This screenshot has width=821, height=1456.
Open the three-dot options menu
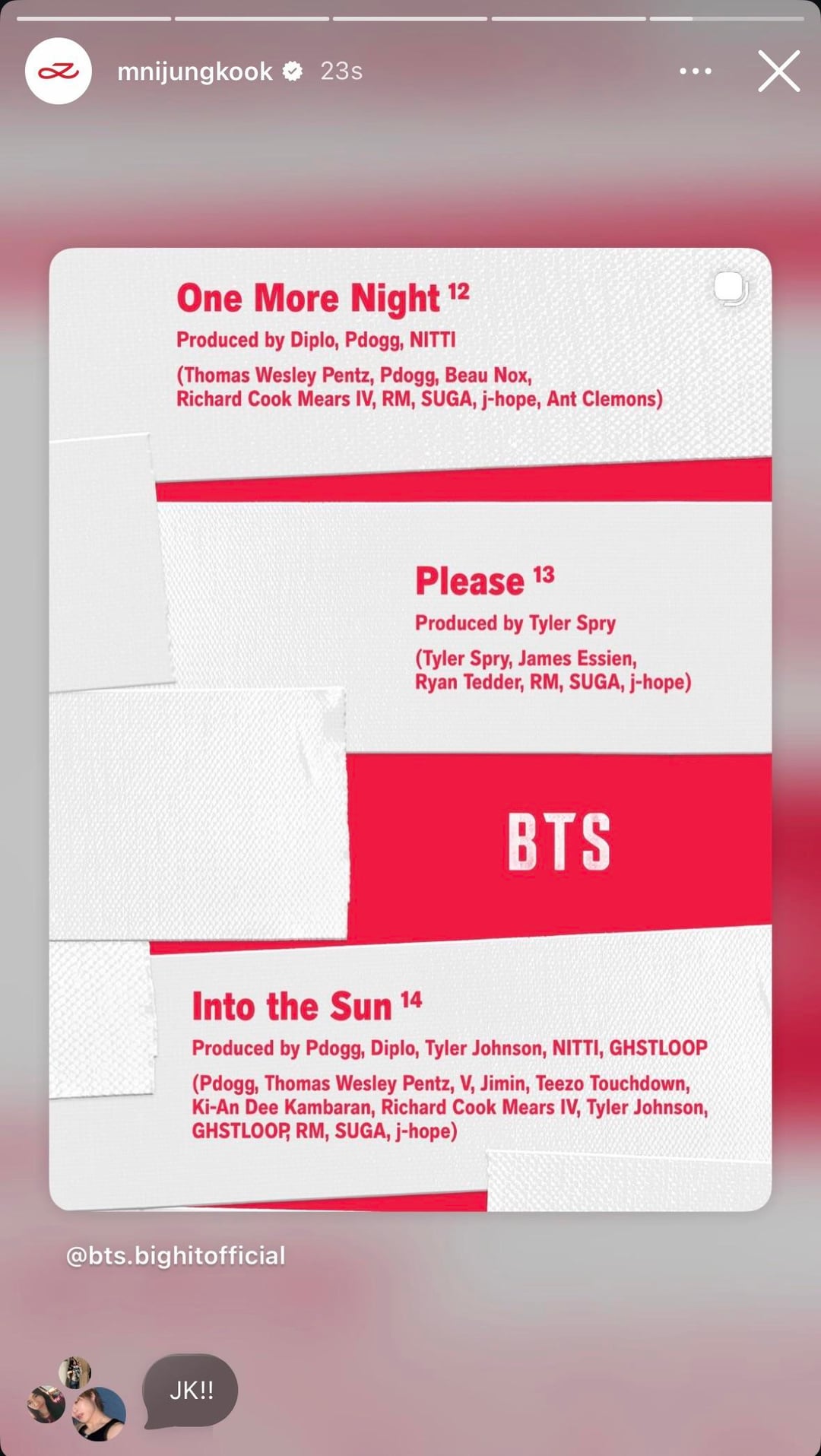tap(696, 71)
